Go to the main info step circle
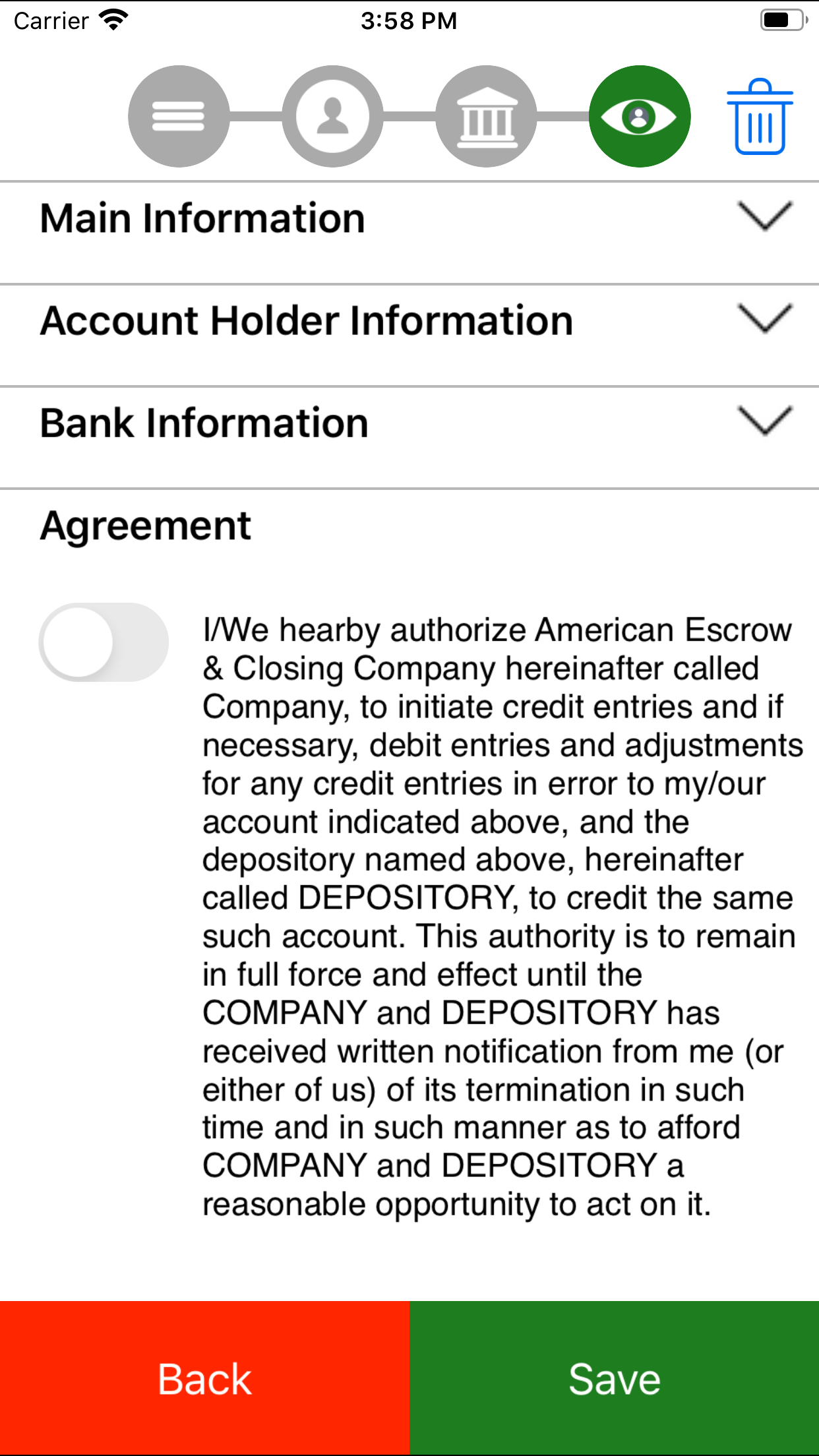 179,116
